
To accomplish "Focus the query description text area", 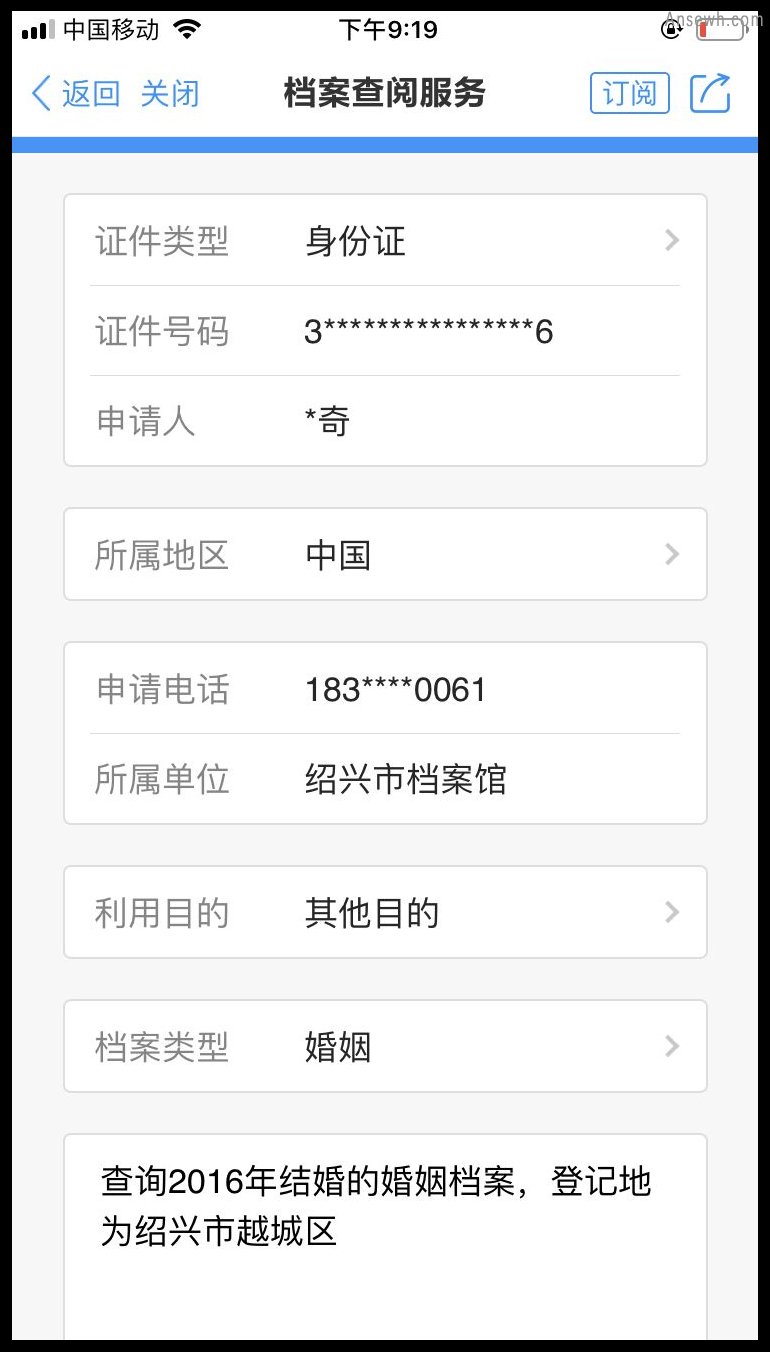I will click(385, 1238).
